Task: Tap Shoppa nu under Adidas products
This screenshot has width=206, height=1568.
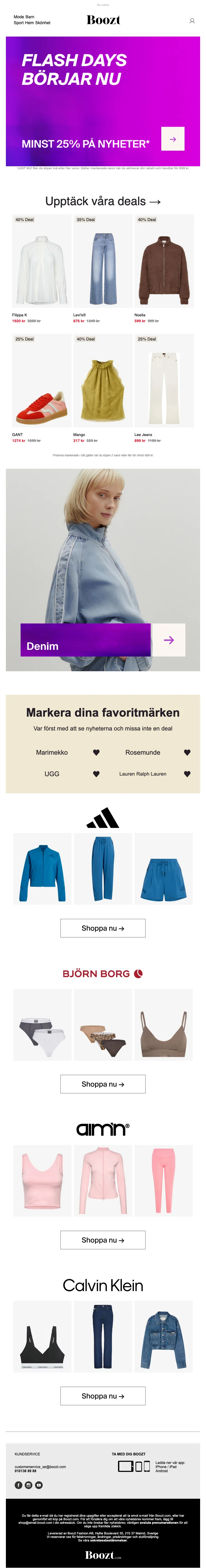Action: 103,928
